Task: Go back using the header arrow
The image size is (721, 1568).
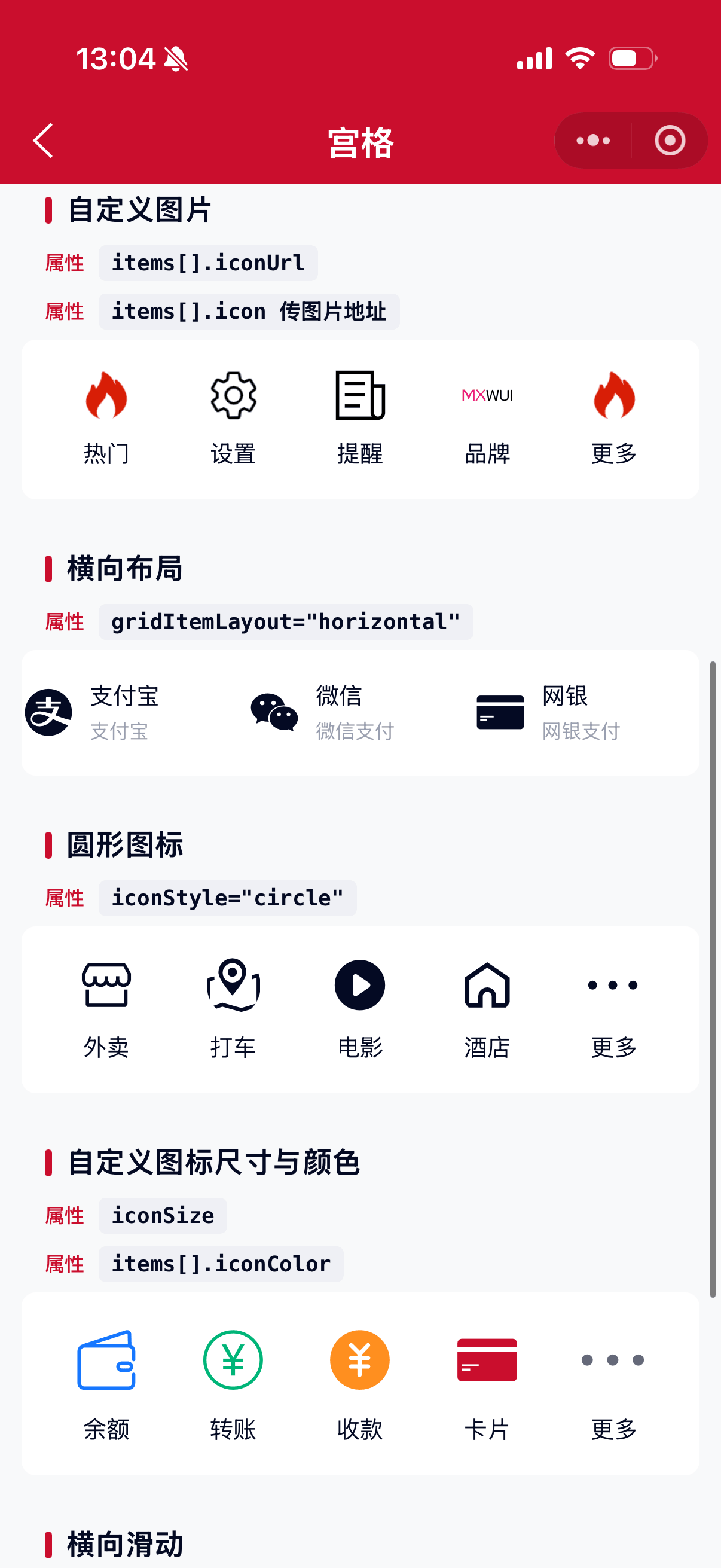Action: 43,141
